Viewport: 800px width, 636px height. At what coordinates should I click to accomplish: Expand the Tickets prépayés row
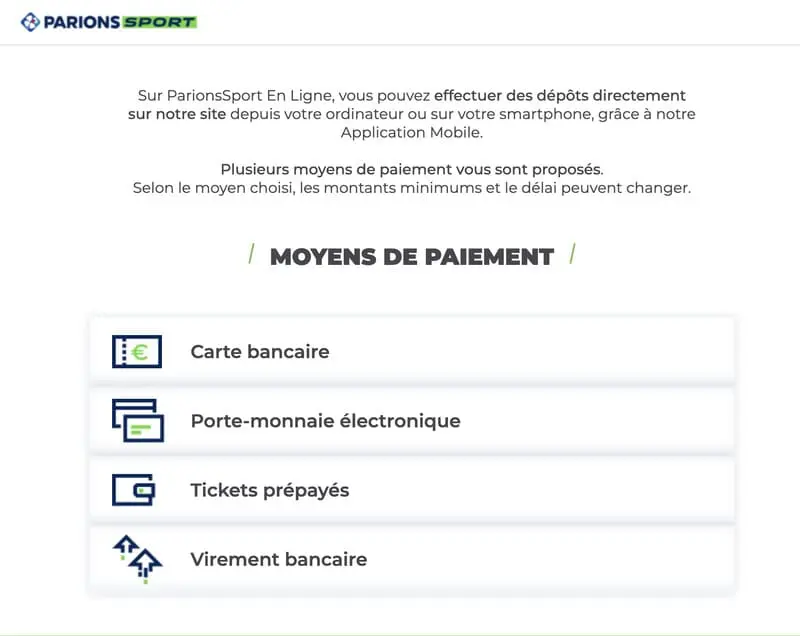point(411,490)
